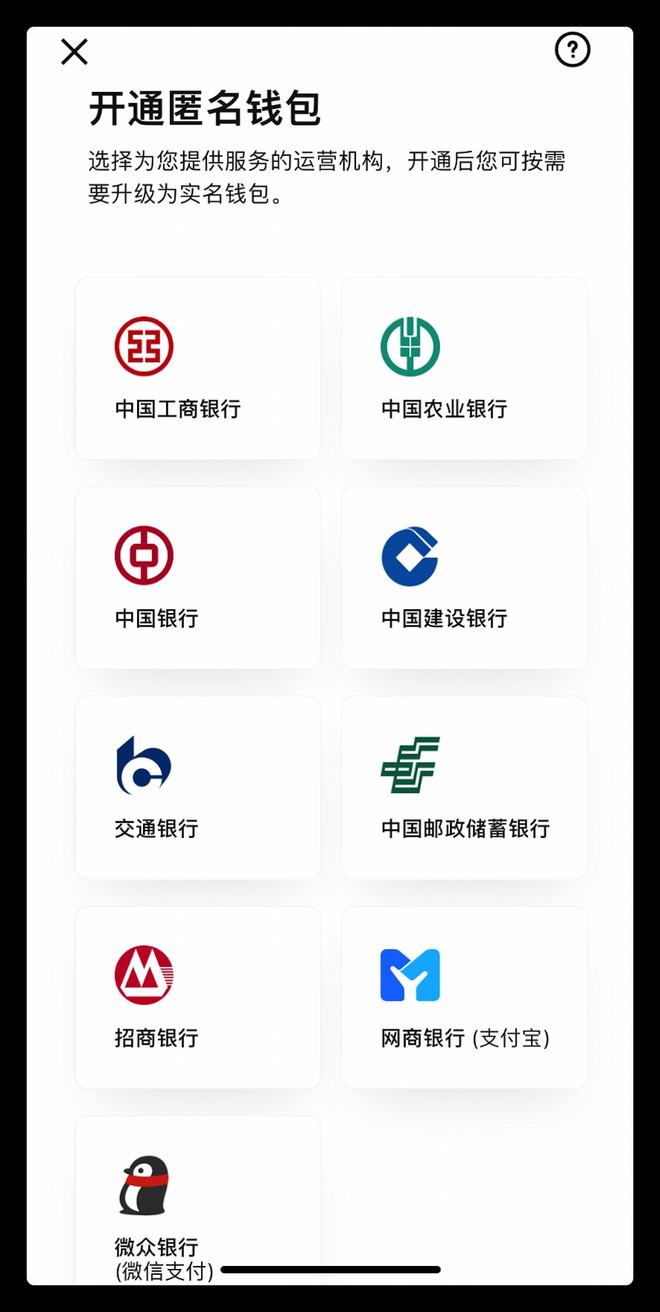Choose the 中国农业银行 card
This screenshot has width=660, height=1312.
(464, 368)
